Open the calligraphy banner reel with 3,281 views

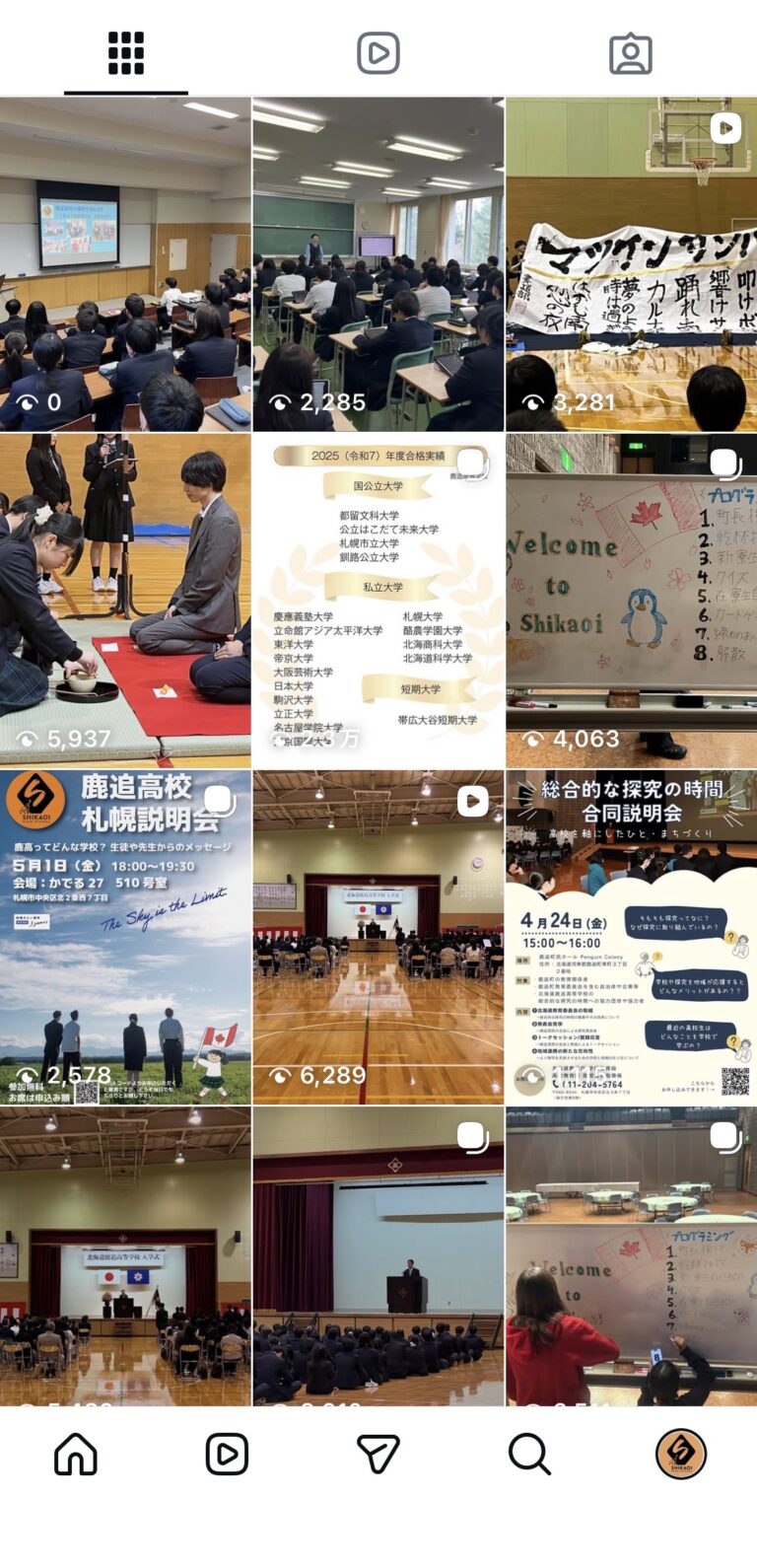[x=631, y=264]
